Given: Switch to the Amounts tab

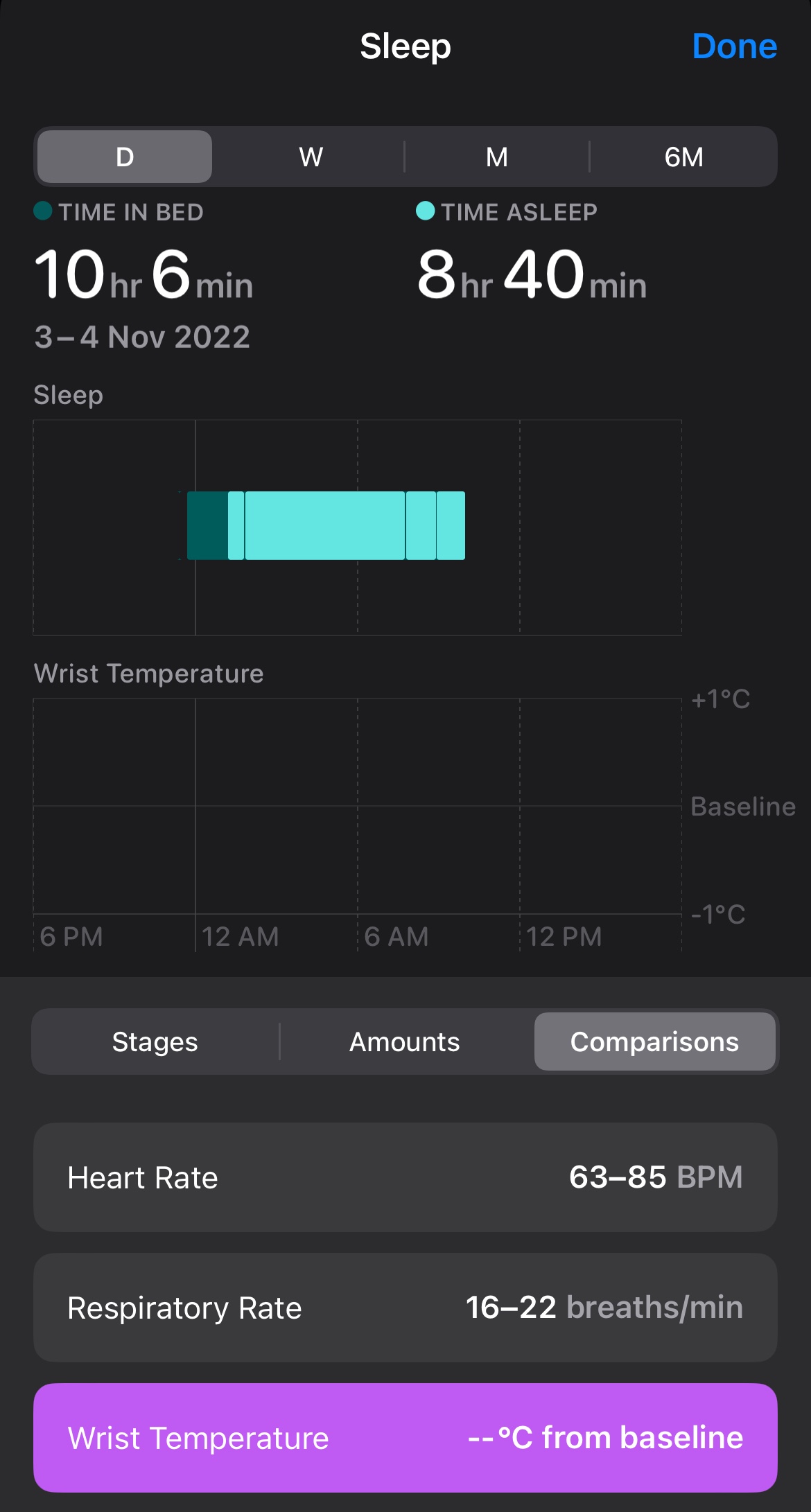Looking at the screenshot, I should pos(404,1041).
